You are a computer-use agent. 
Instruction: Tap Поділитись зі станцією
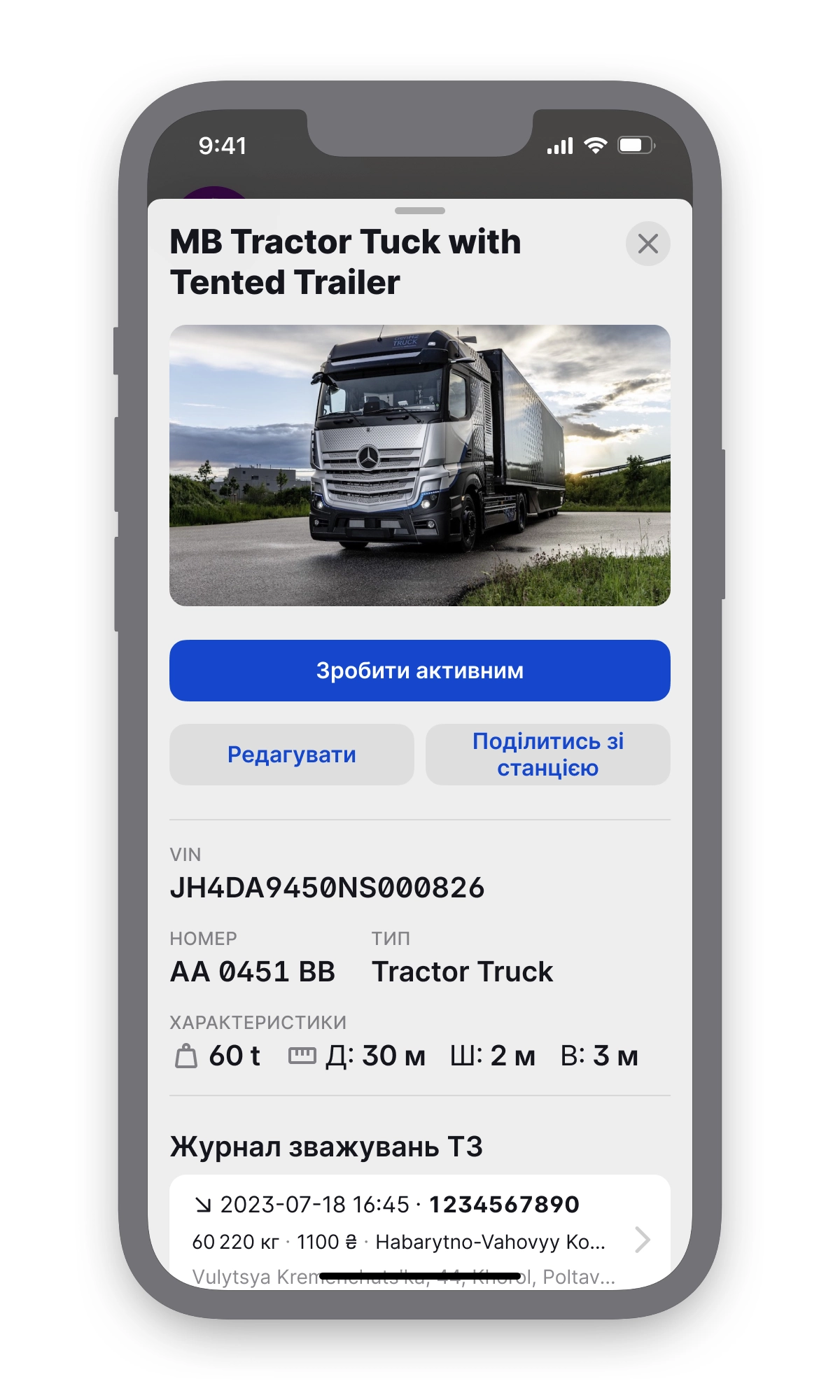[x=547, y=754]
